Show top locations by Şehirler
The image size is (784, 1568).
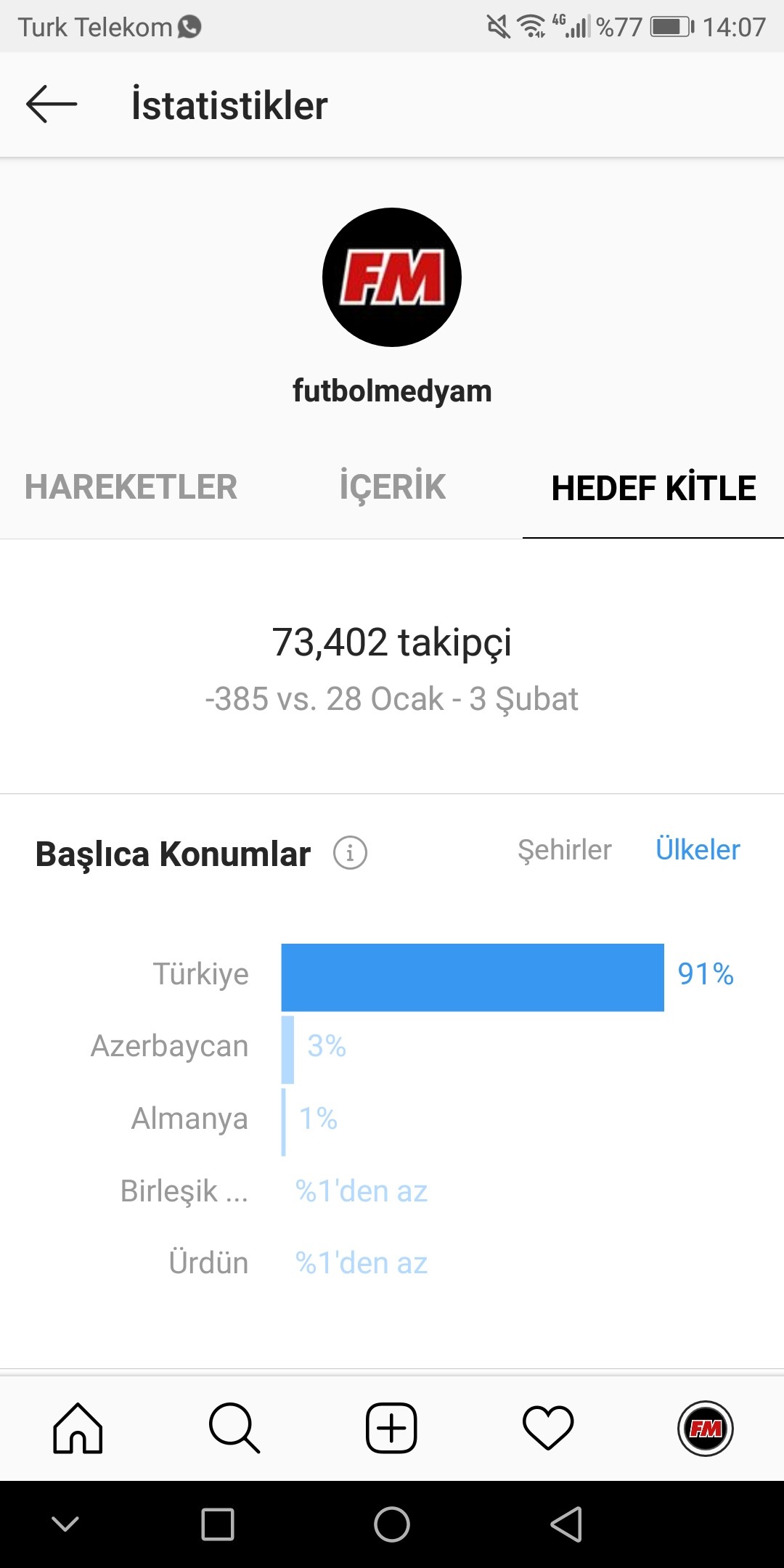(564, 850)
